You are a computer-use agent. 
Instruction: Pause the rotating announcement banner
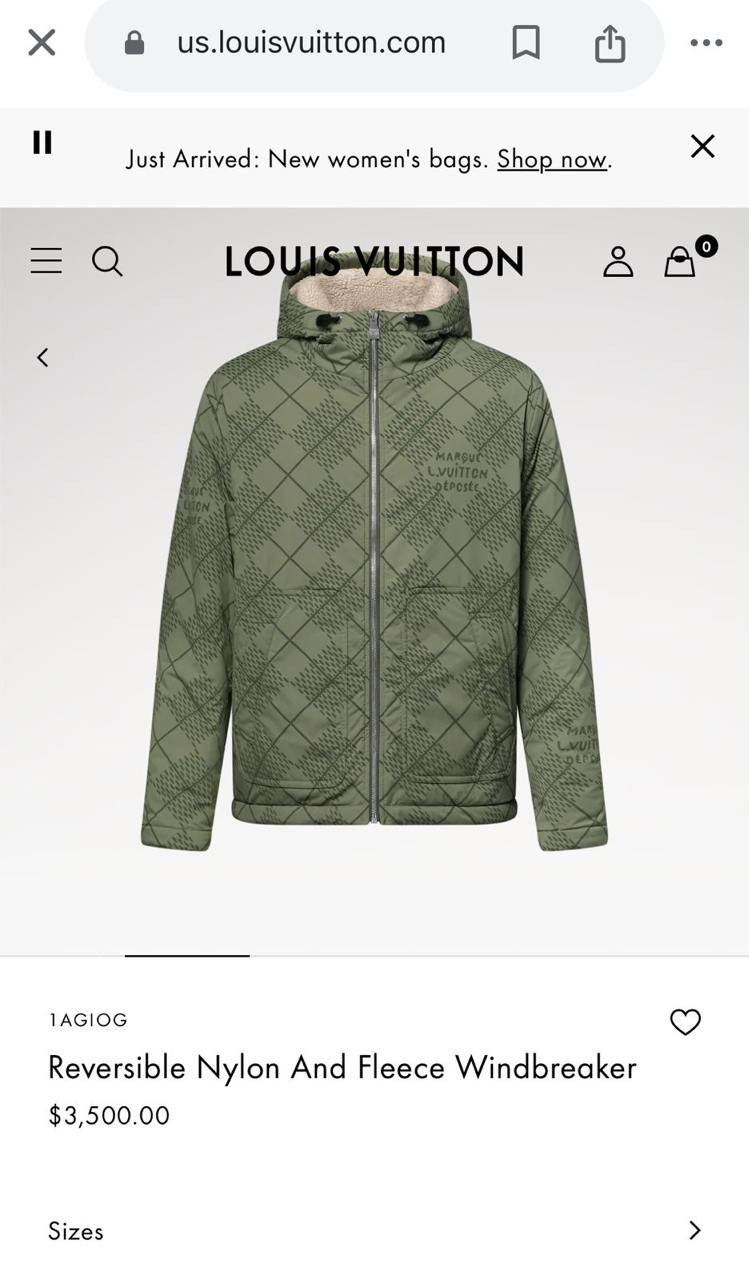click(x=42, y=143)
